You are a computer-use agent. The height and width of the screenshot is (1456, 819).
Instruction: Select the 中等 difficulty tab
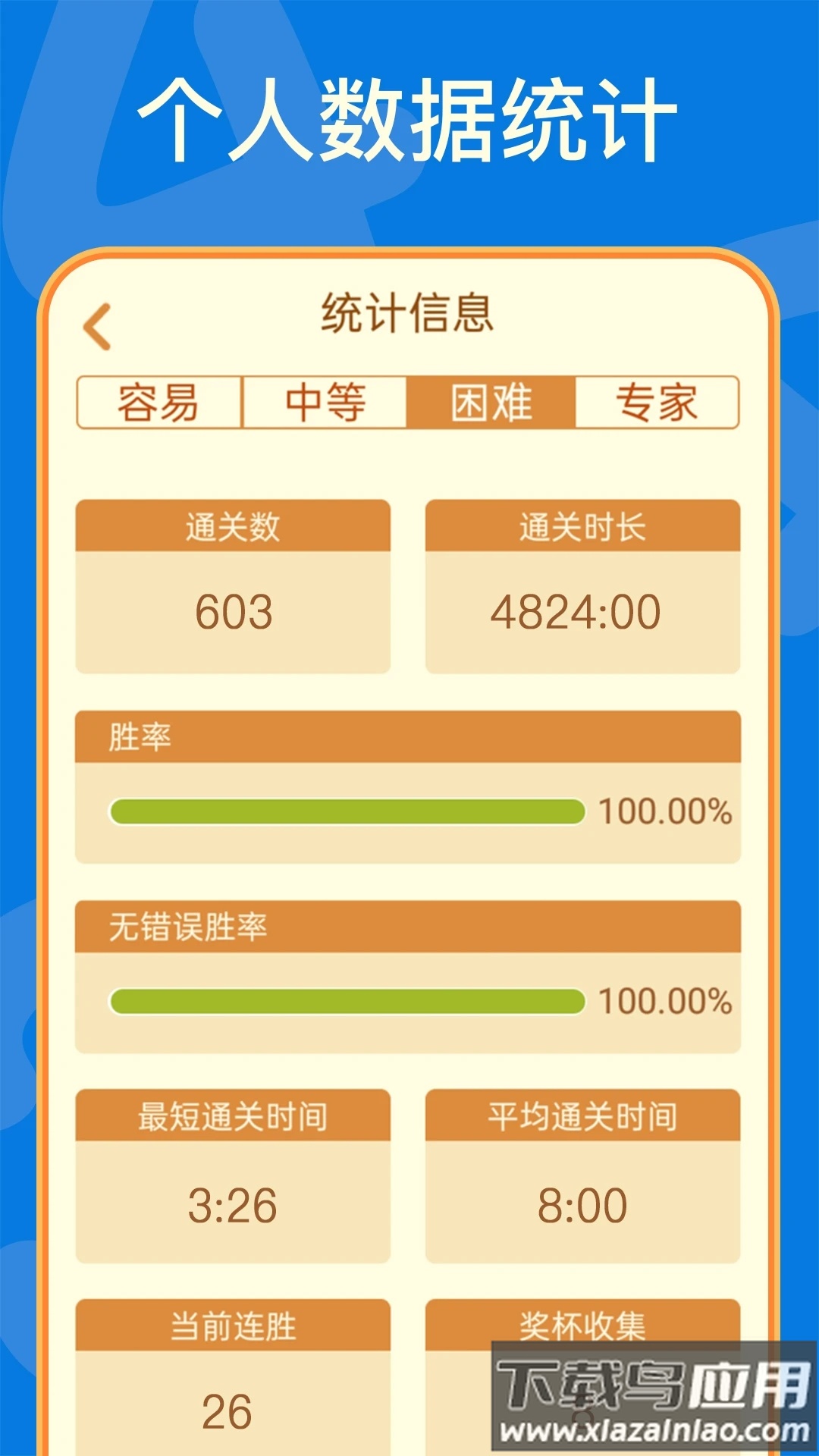point(326,402)
